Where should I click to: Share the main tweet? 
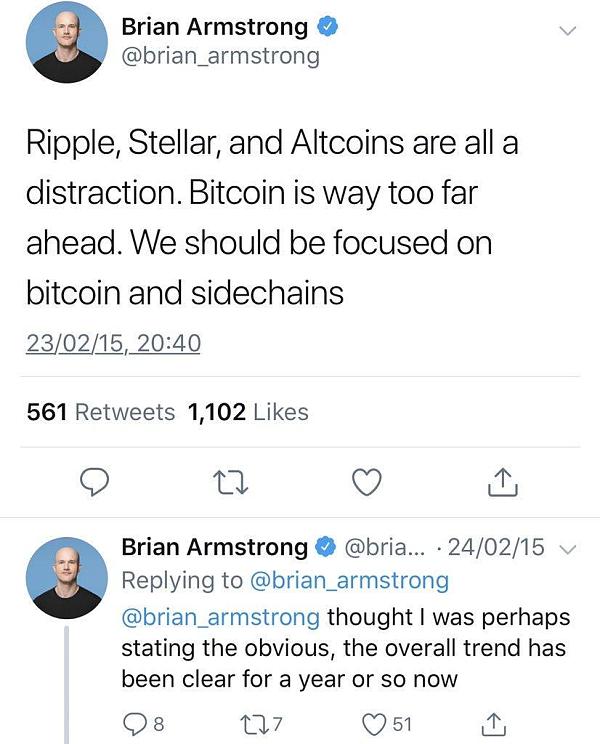click(x=503, y=483)
